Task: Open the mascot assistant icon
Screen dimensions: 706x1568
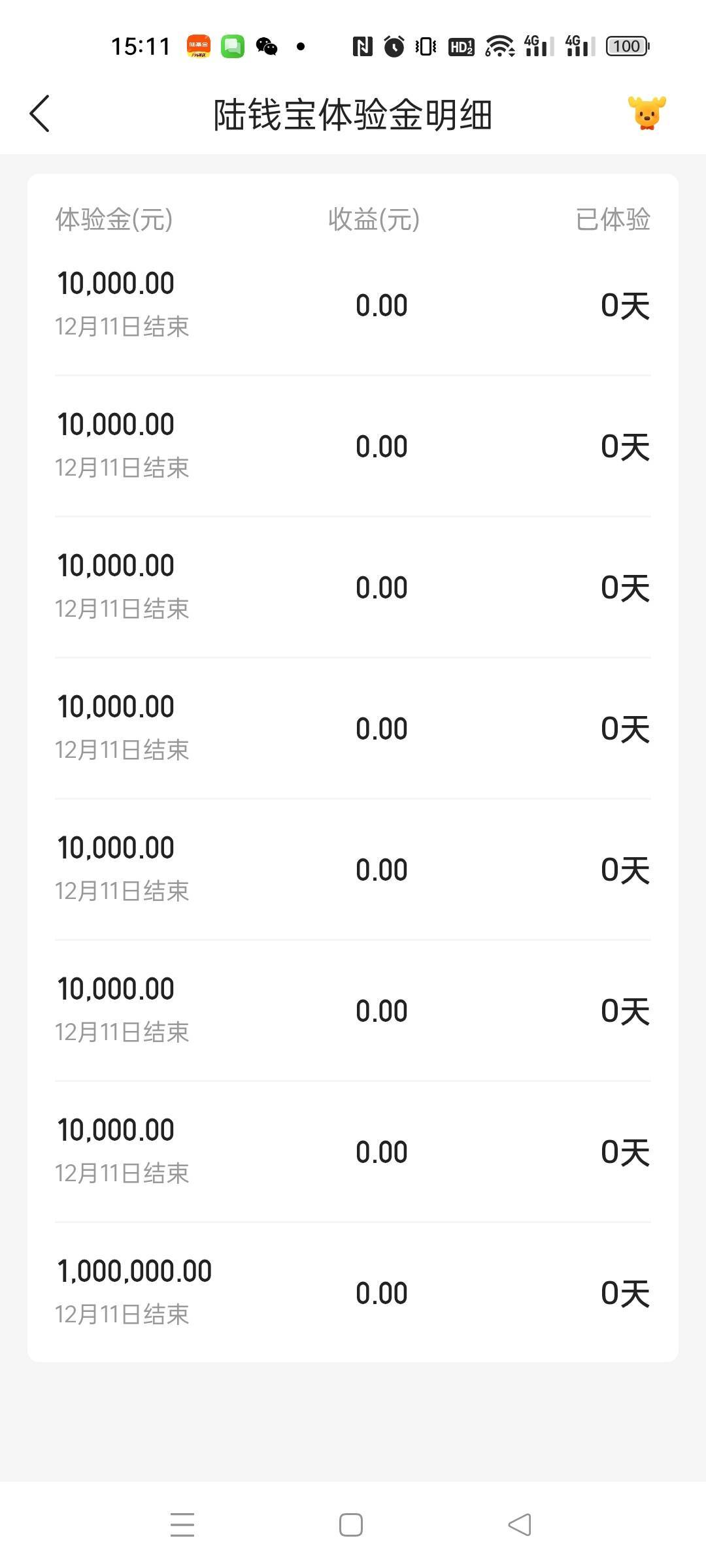Action: (x=647, y=114)
